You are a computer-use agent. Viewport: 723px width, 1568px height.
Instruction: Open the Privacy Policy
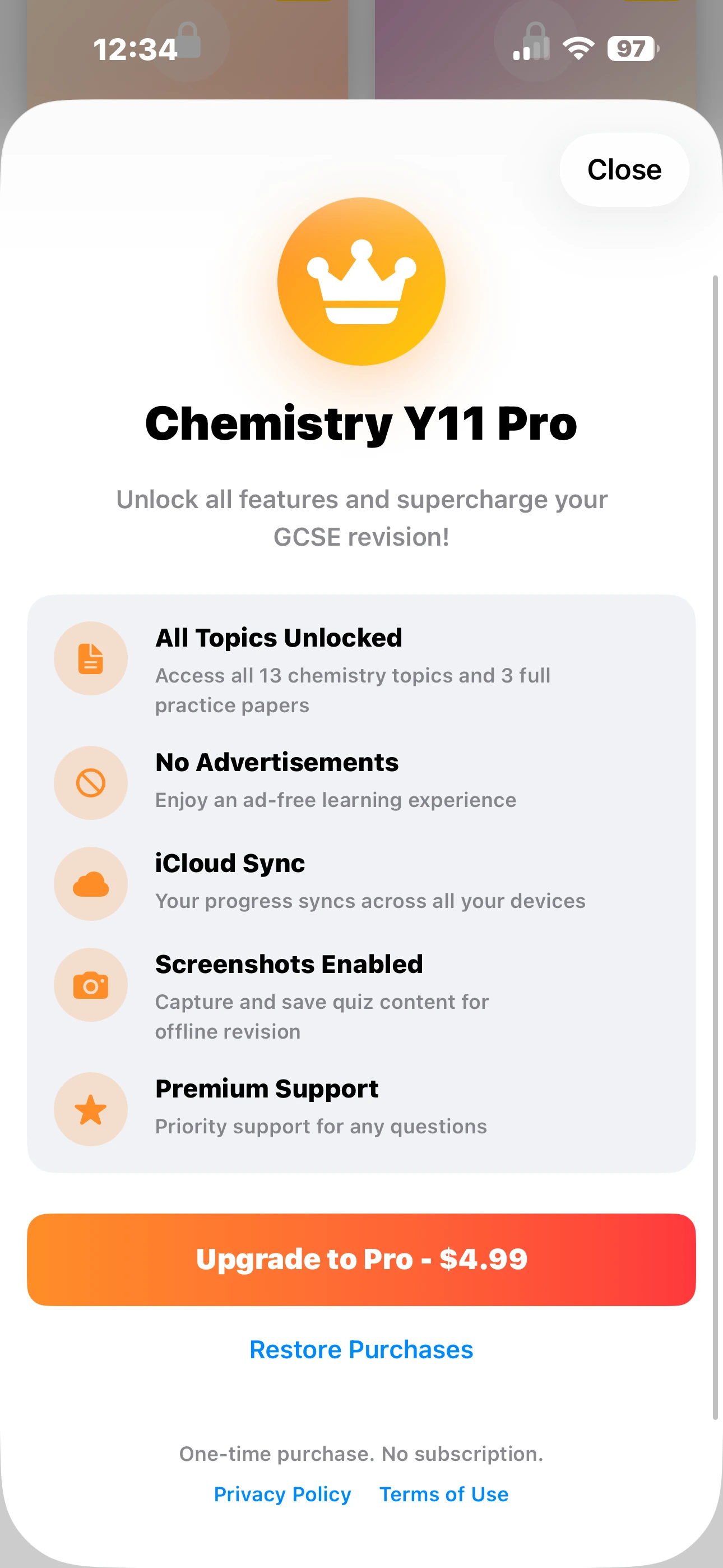click(282, 1494)
